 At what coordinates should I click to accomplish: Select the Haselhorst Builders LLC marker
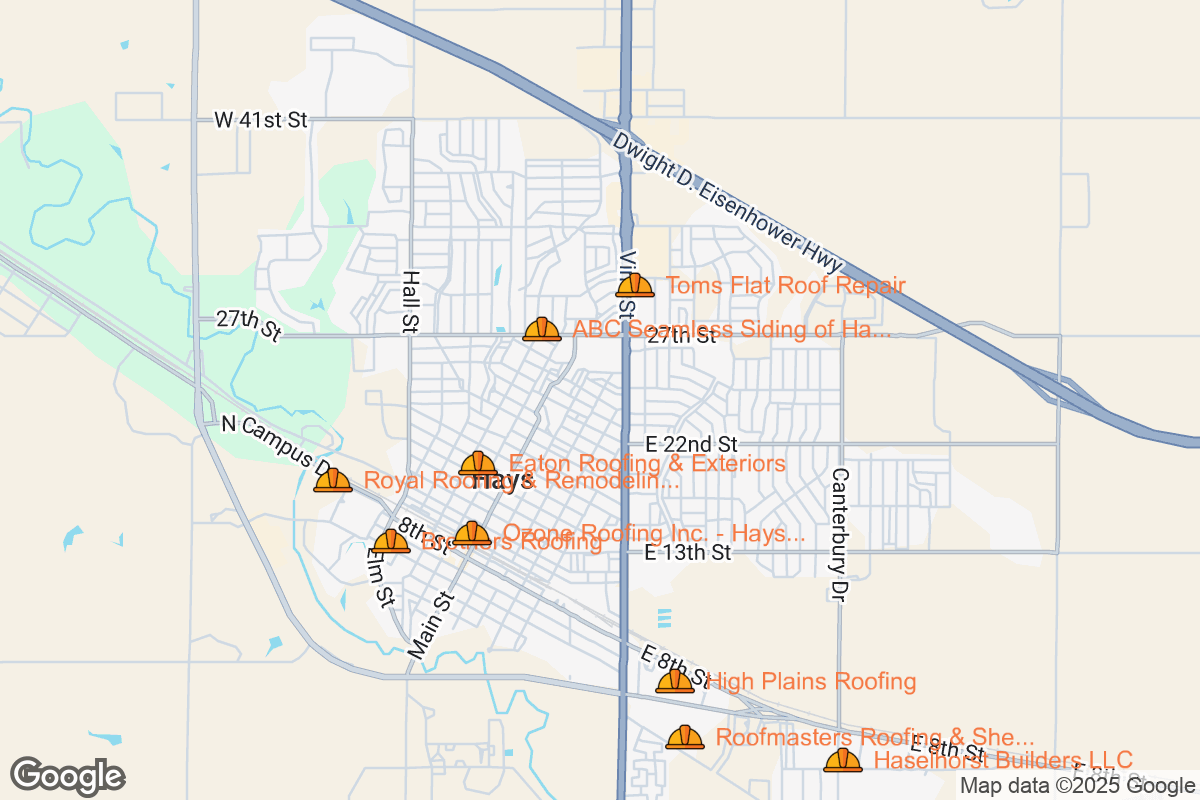point(843,761)
